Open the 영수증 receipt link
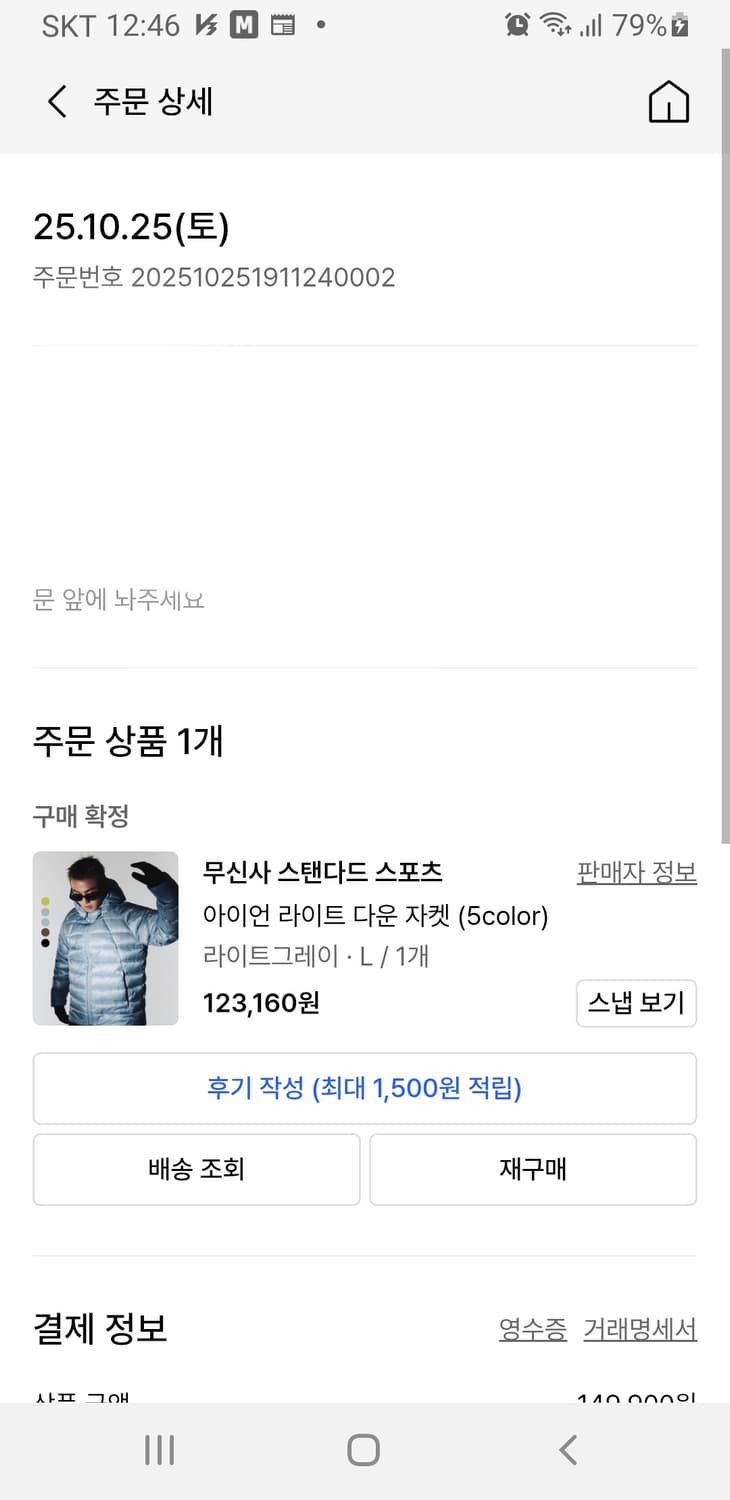 point(532,1330)
